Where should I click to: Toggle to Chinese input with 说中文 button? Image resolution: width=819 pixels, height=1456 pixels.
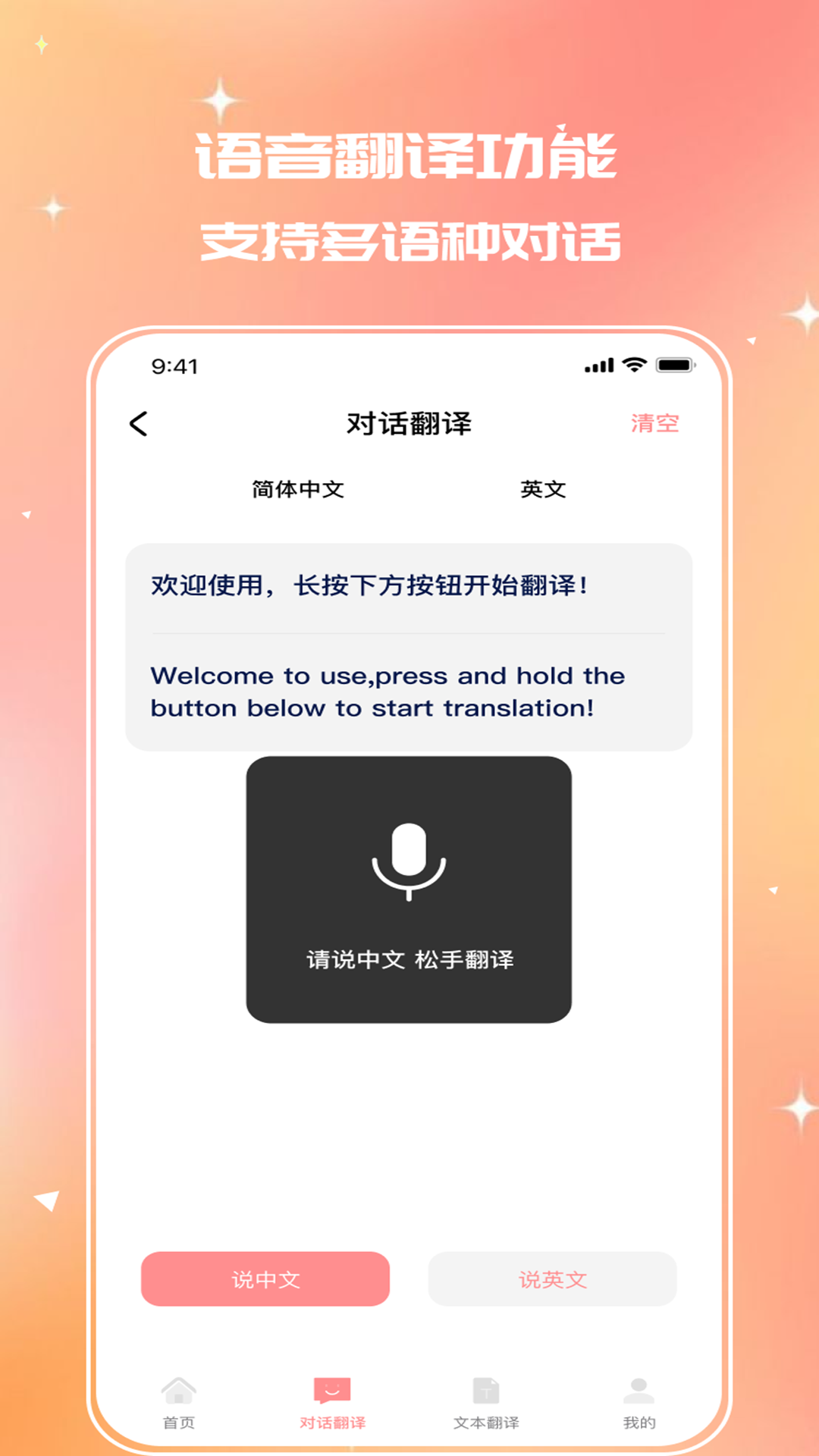point(267,1279)
